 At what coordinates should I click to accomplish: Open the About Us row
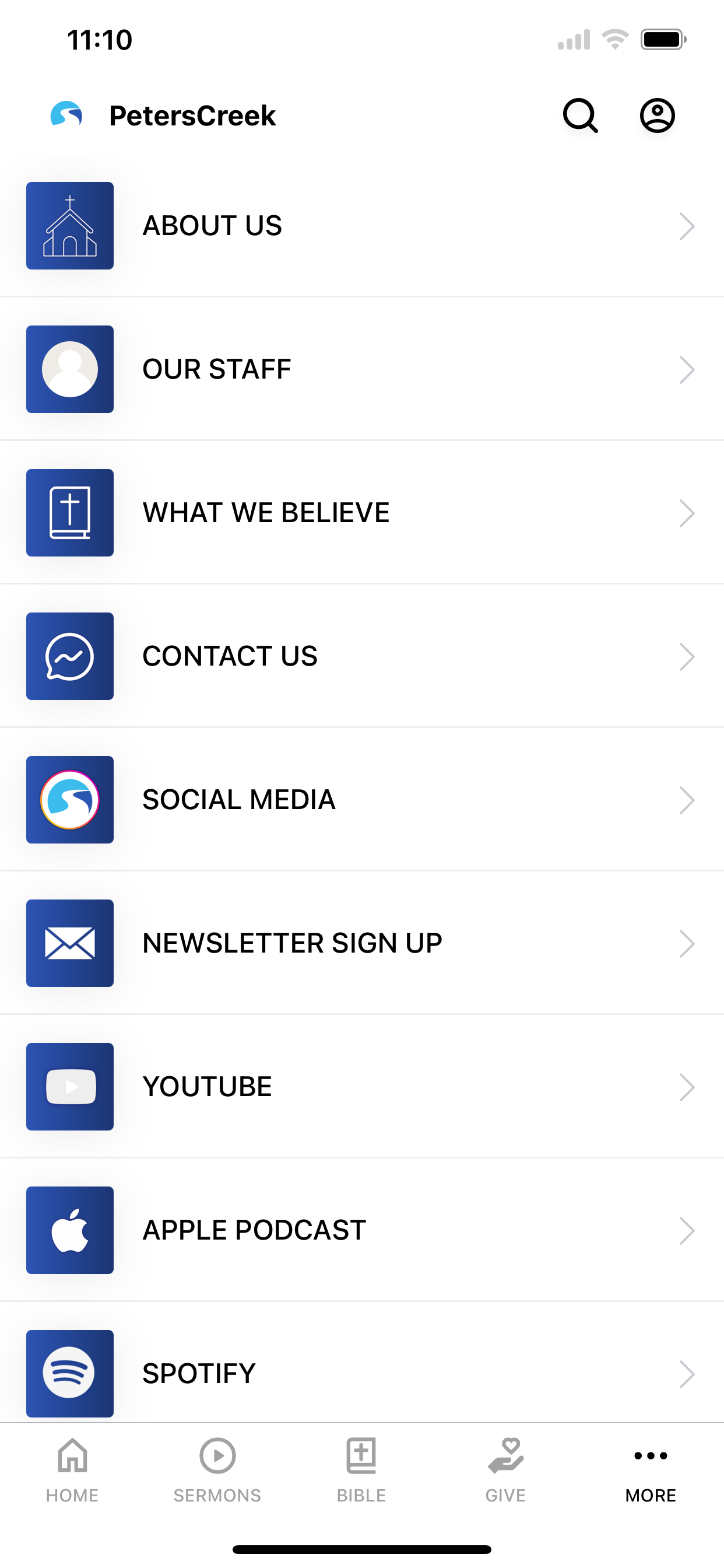click(362, 226)
